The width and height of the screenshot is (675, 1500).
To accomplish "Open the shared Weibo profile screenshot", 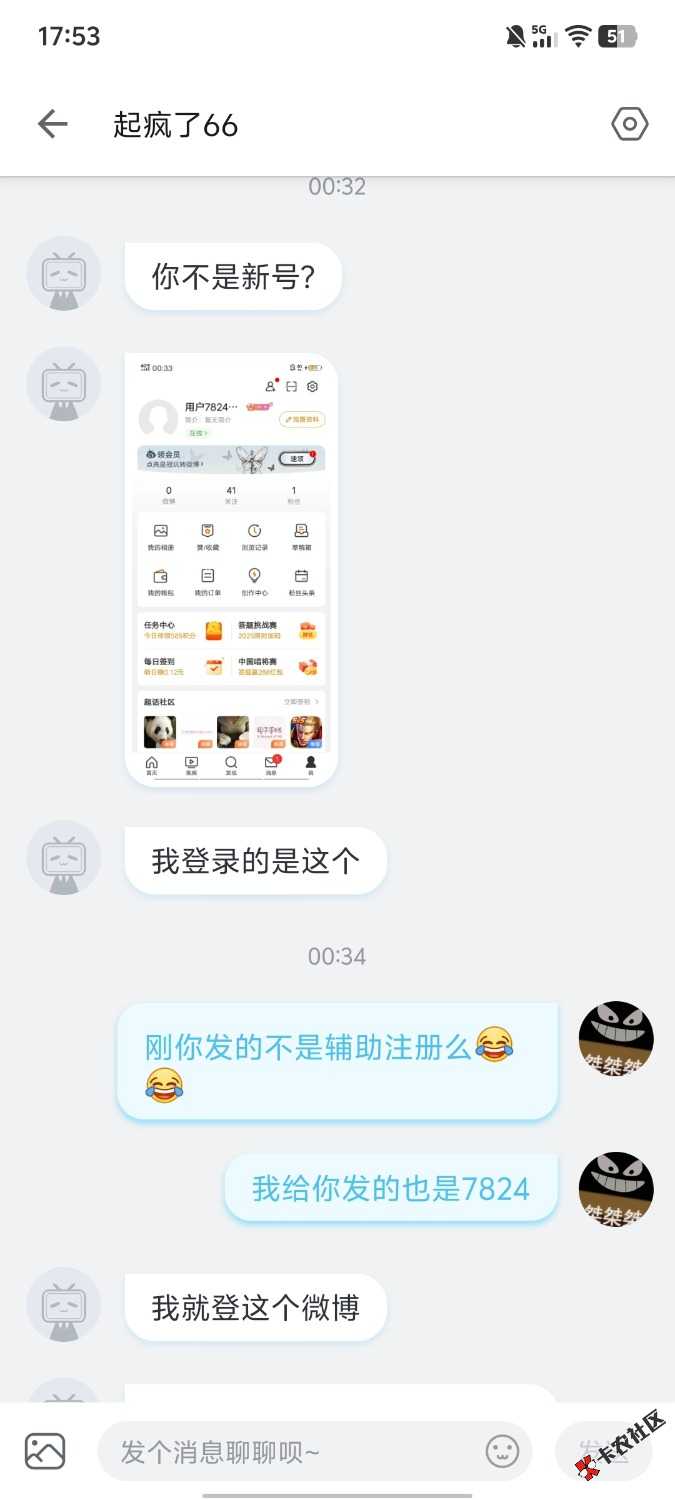I will coord(231,569).
